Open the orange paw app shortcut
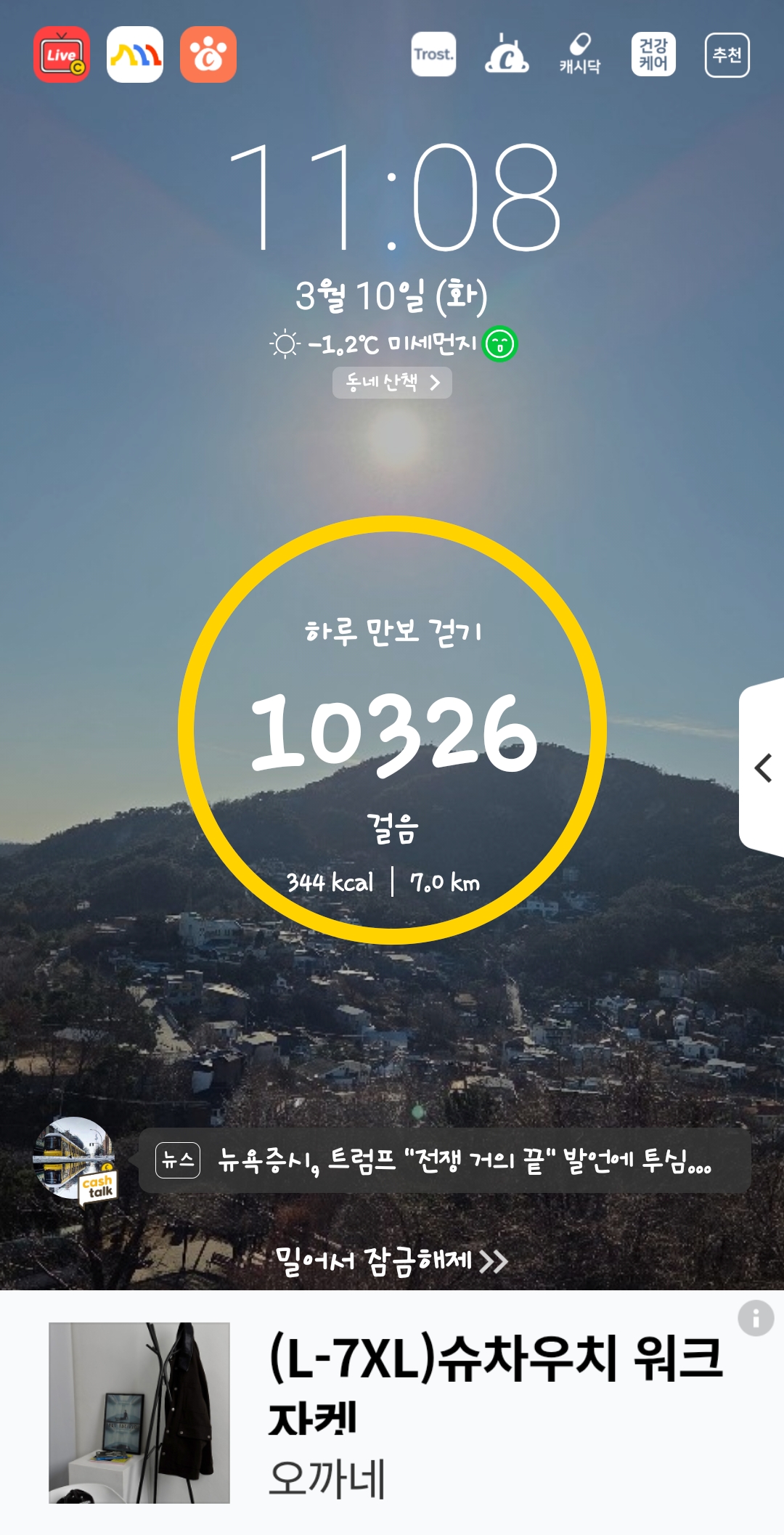 tap(208, 55)
